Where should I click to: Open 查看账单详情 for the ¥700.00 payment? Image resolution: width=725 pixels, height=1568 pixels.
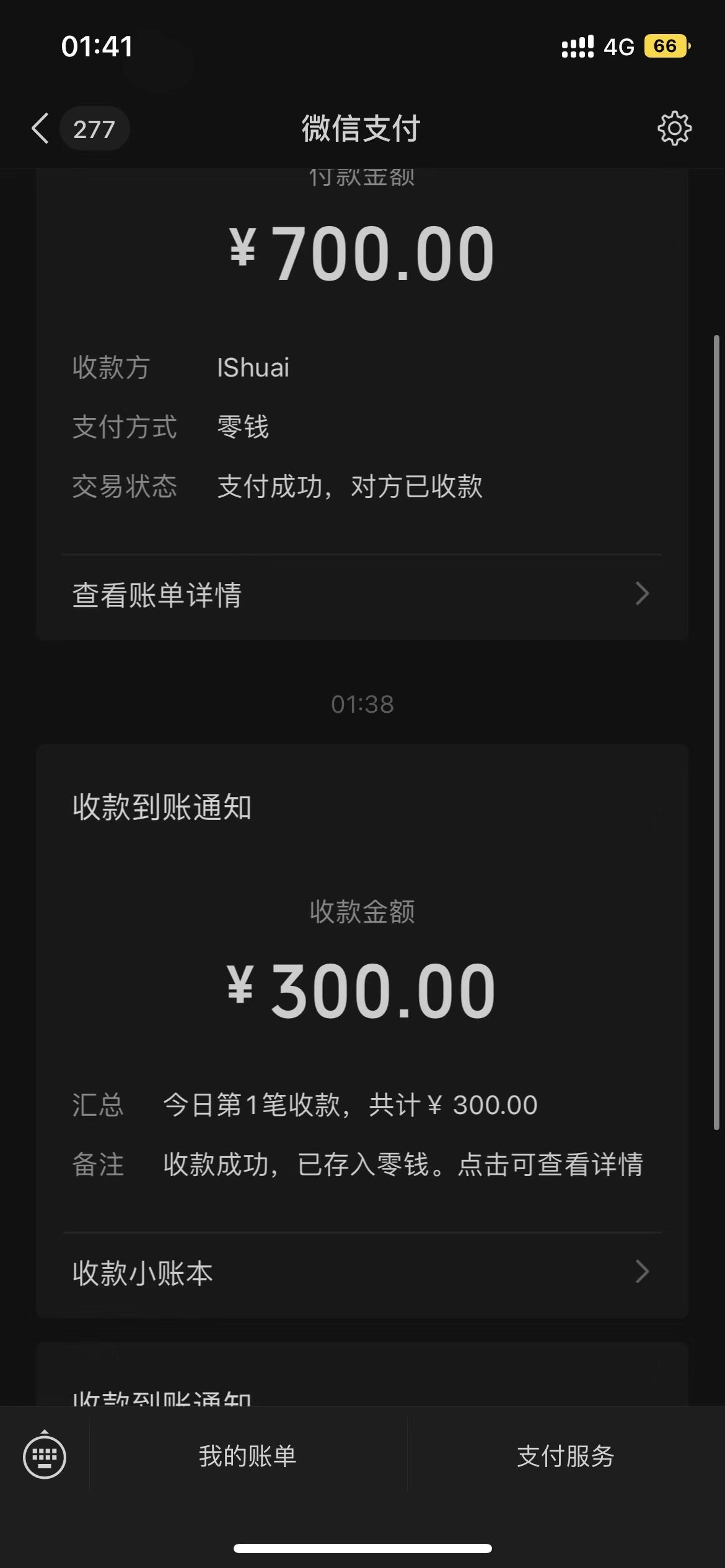pyautogui.click(x=362, y=595)
